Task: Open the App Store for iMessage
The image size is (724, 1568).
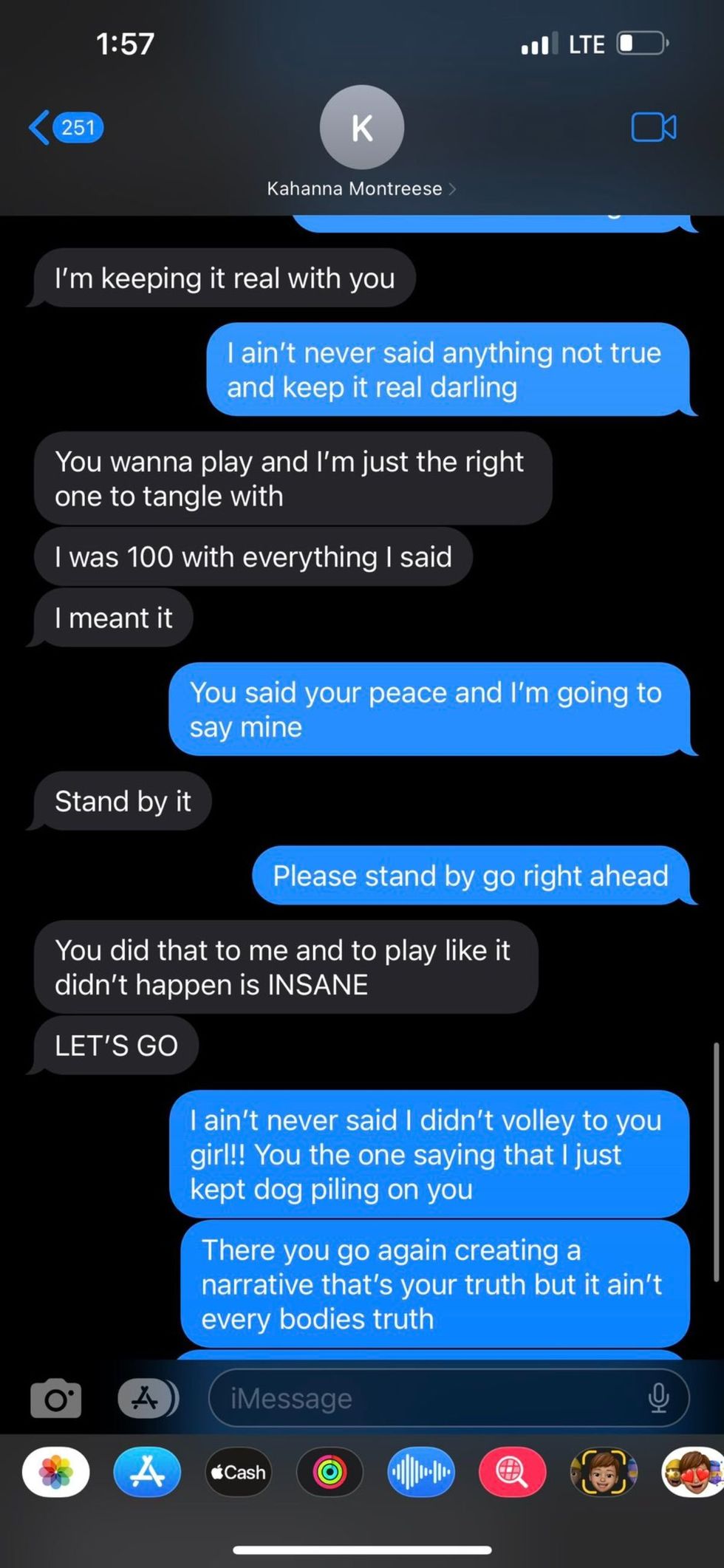Action: click(x=147, y=1472)
